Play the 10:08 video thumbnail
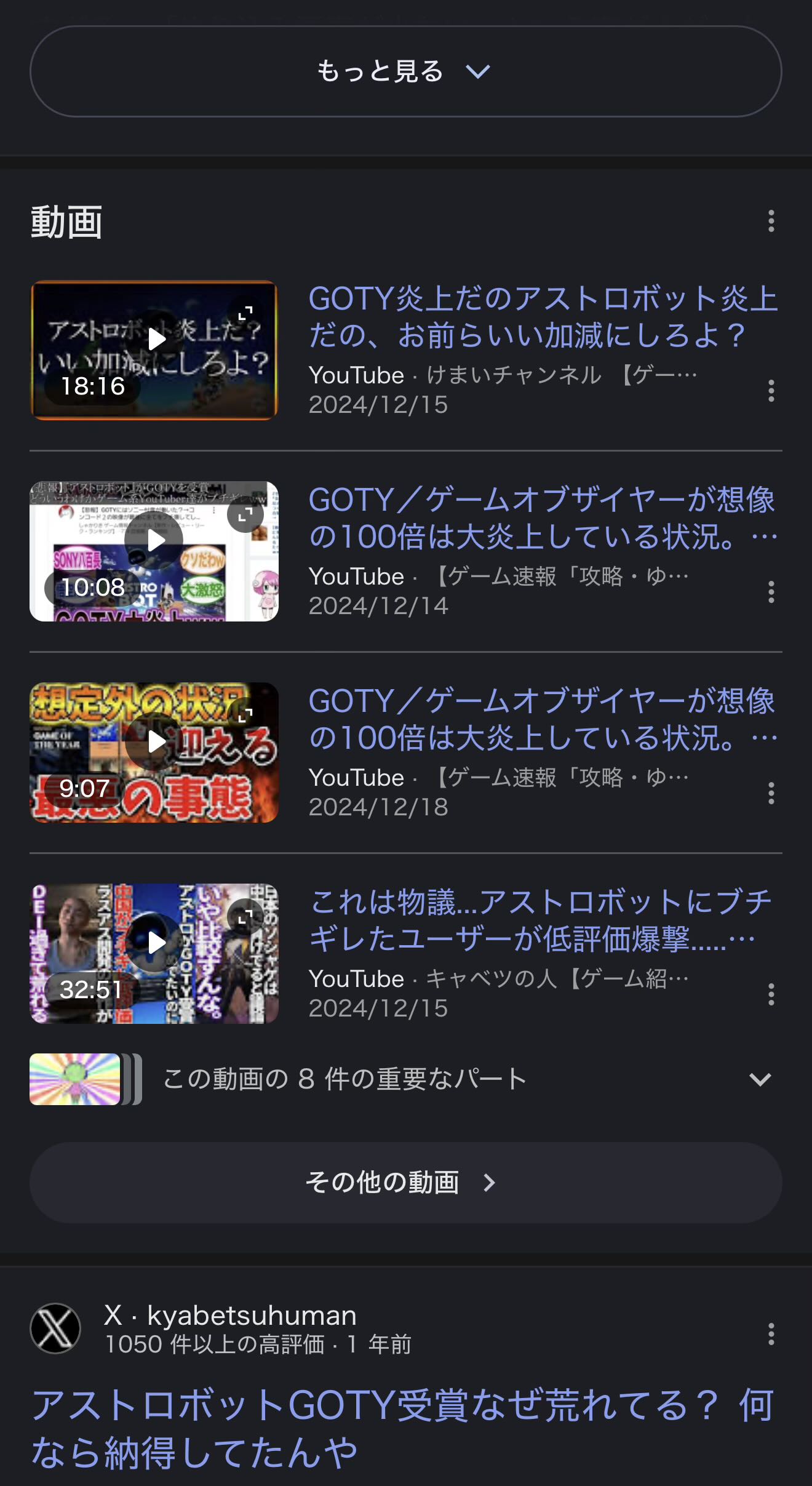 coord(154,551)
